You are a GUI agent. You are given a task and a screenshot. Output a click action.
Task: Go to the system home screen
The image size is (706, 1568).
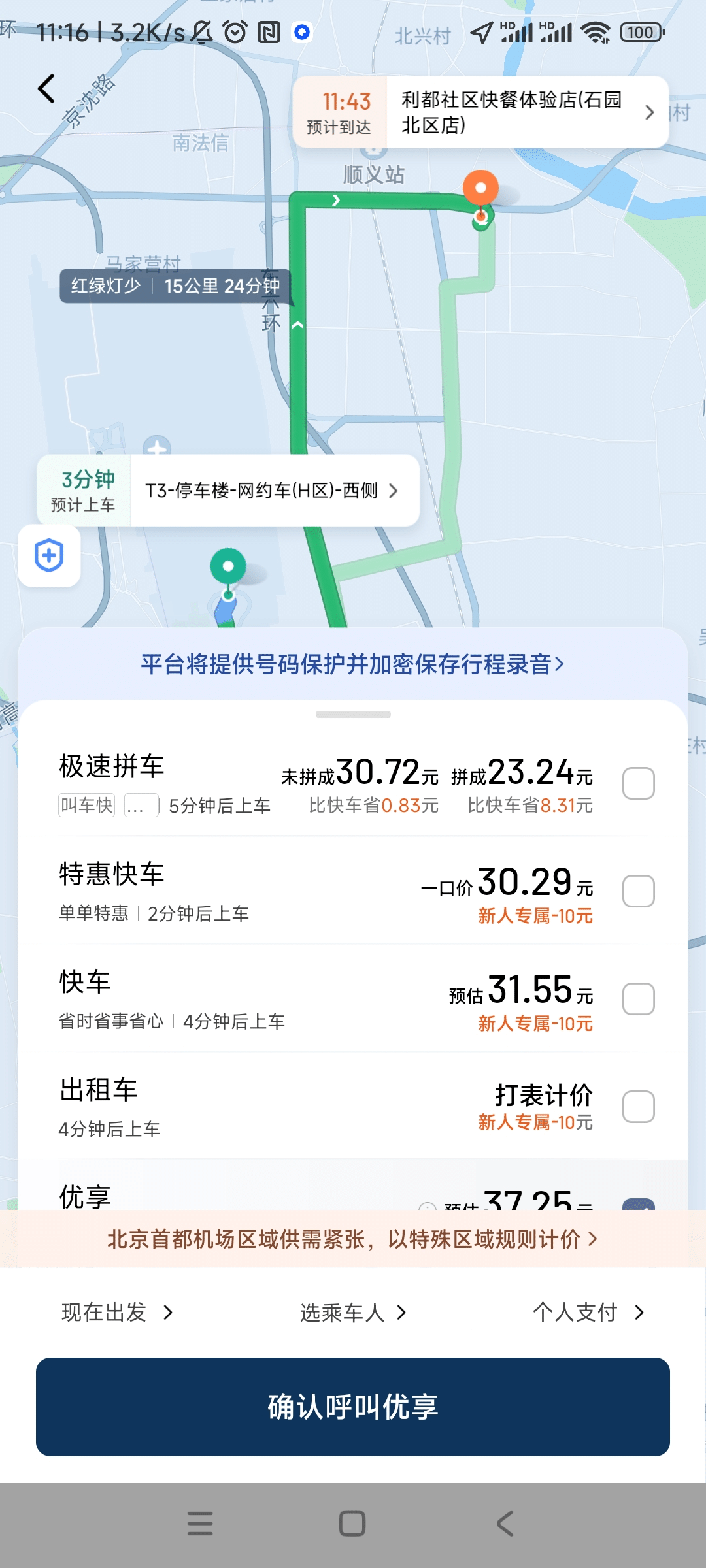[x=352, y=1523]
